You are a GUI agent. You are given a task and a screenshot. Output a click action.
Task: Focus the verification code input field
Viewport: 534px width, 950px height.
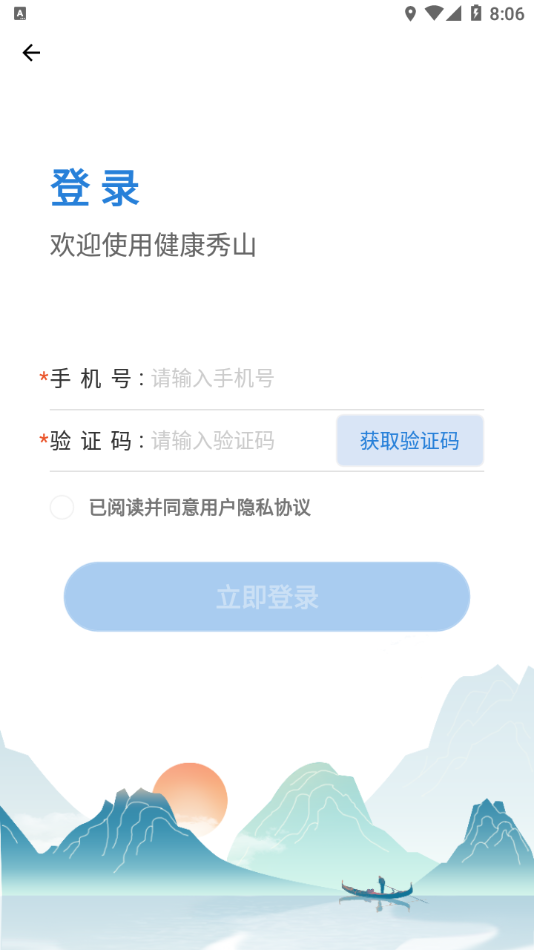(x=241, y=440)
